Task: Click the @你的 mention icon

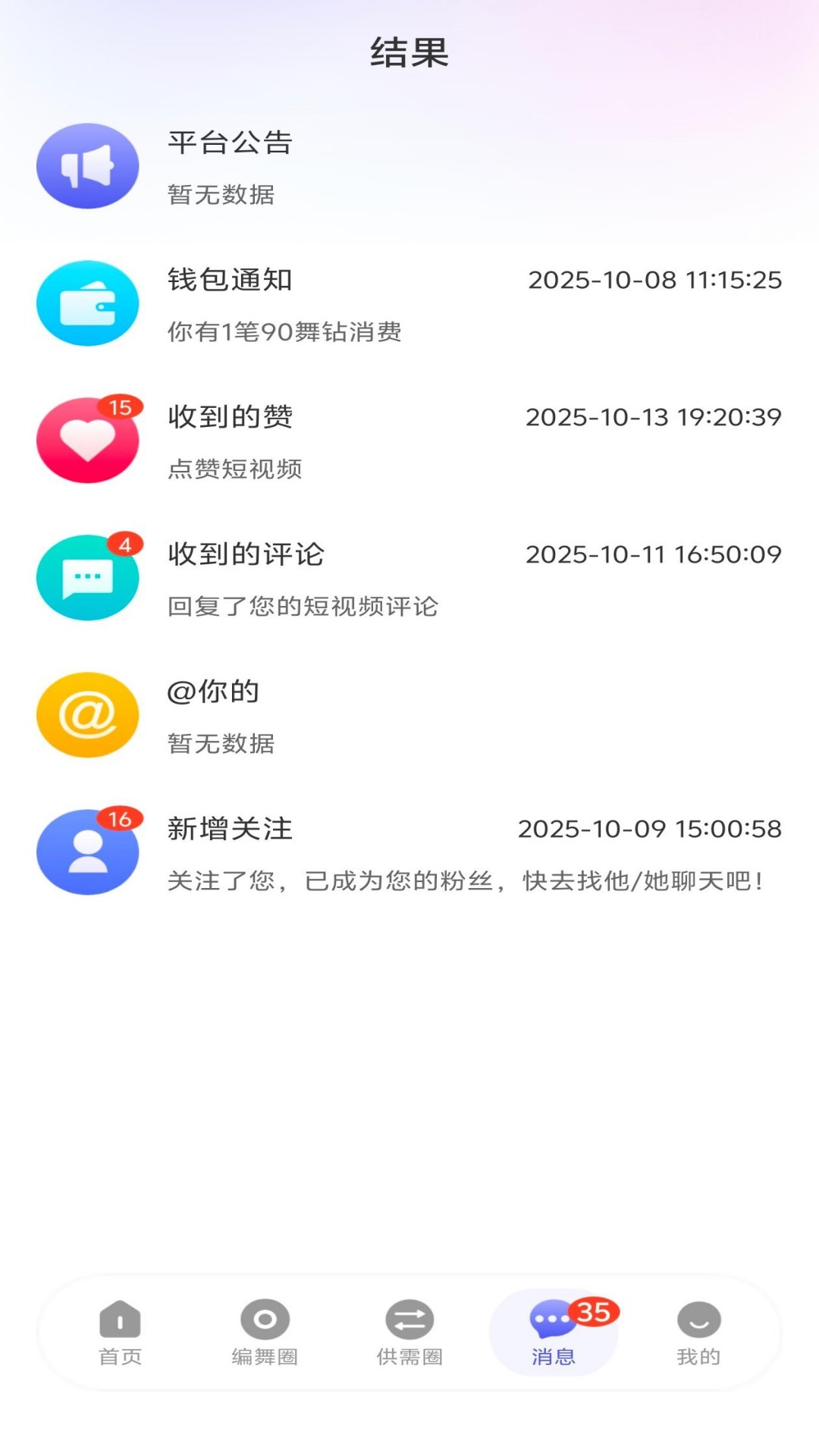Action: [x=87, y=715]
